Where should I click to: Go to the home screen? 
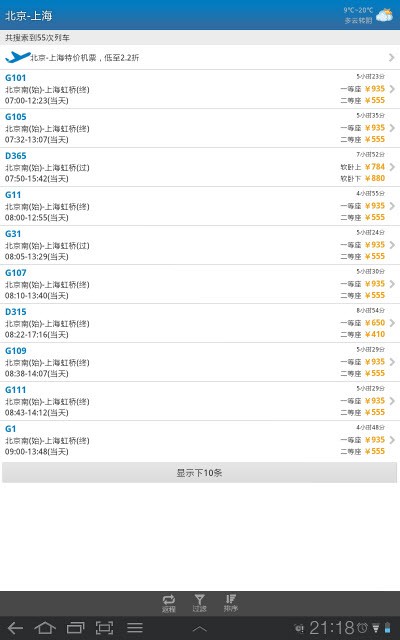pos(44,628)
